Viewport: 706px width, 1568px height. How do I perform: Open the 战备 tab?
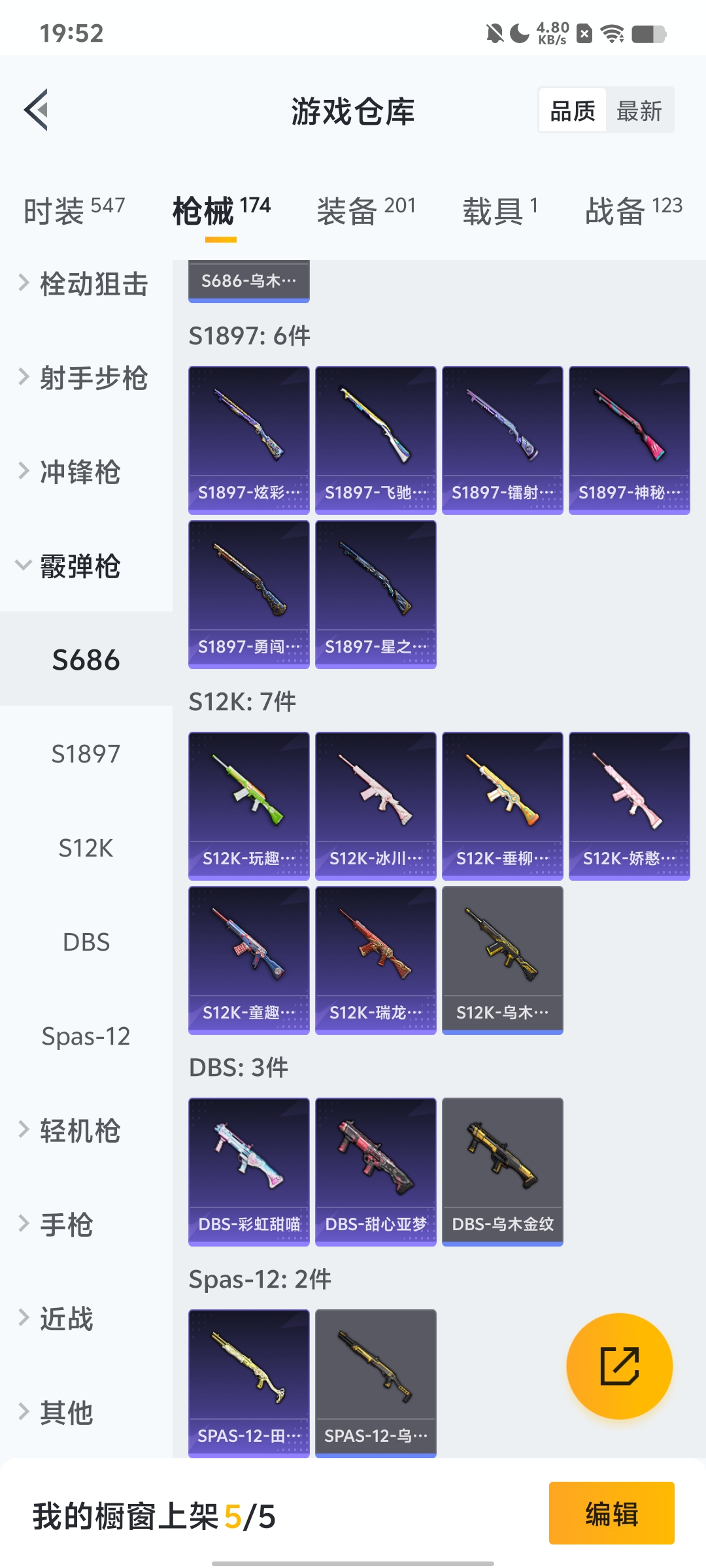click(633, 210)
